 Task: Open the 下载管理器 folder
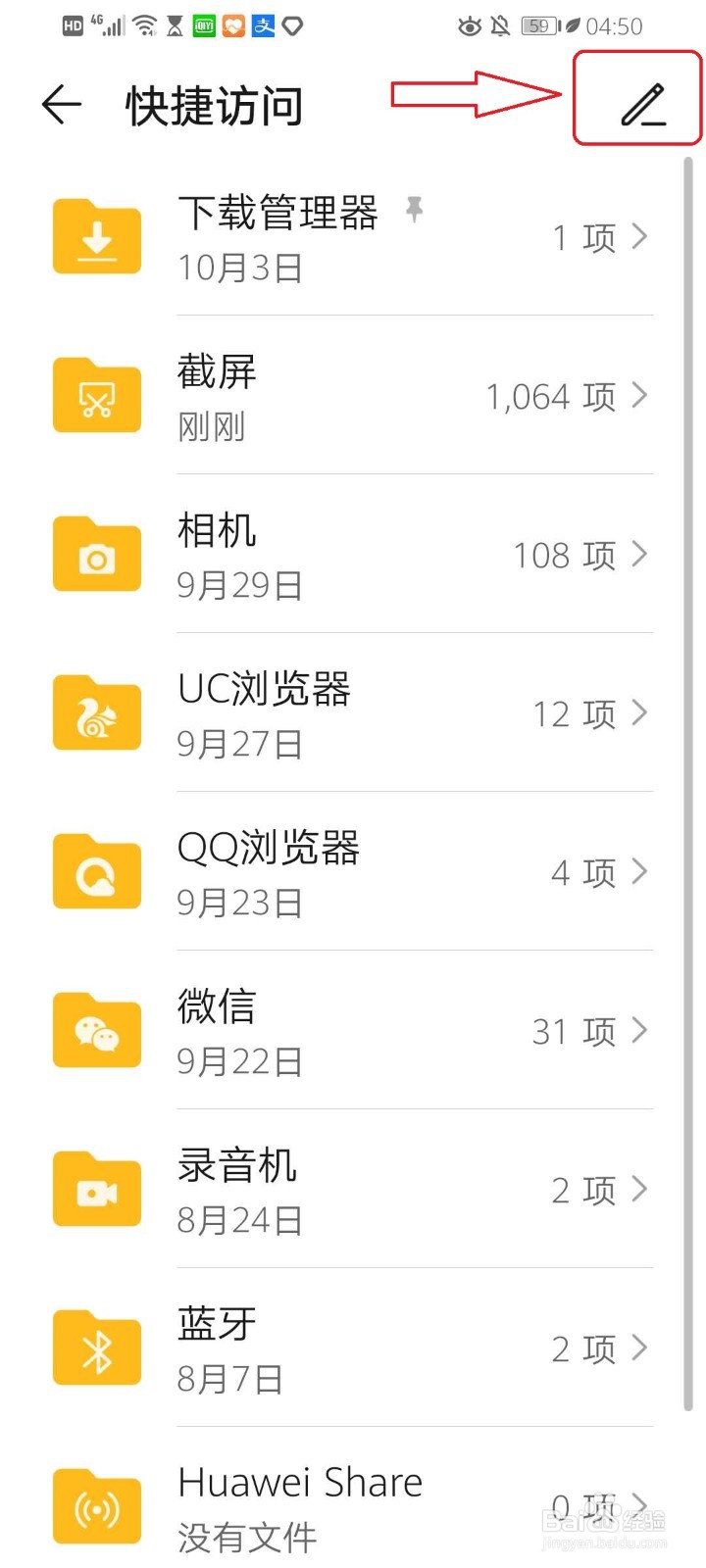[x=353, y=237]
